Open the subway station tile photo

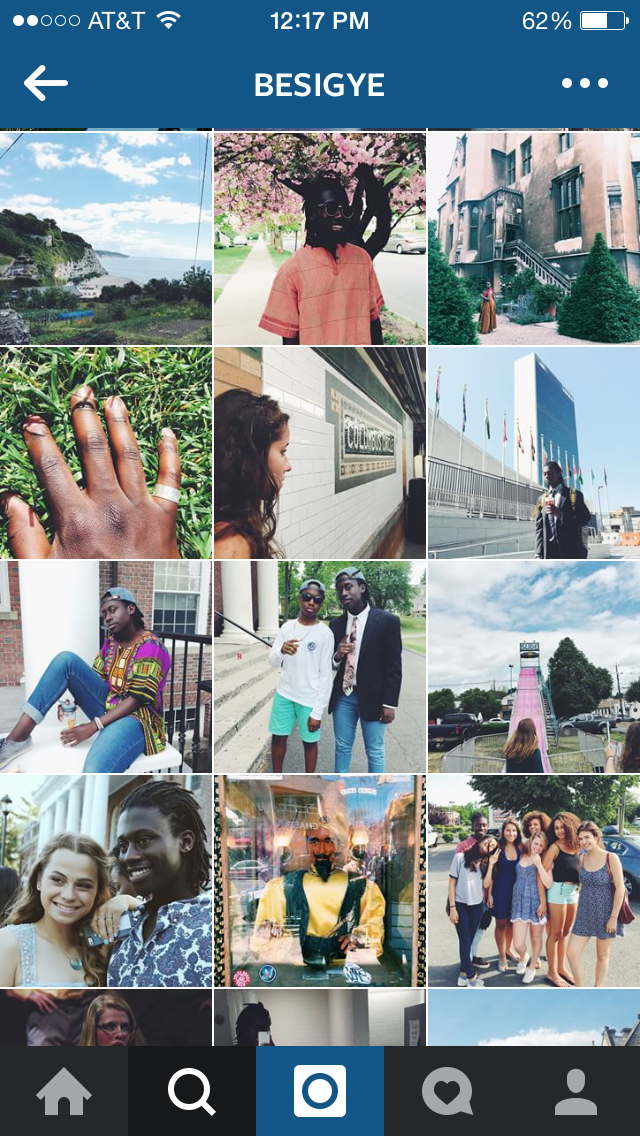(320, 452)
